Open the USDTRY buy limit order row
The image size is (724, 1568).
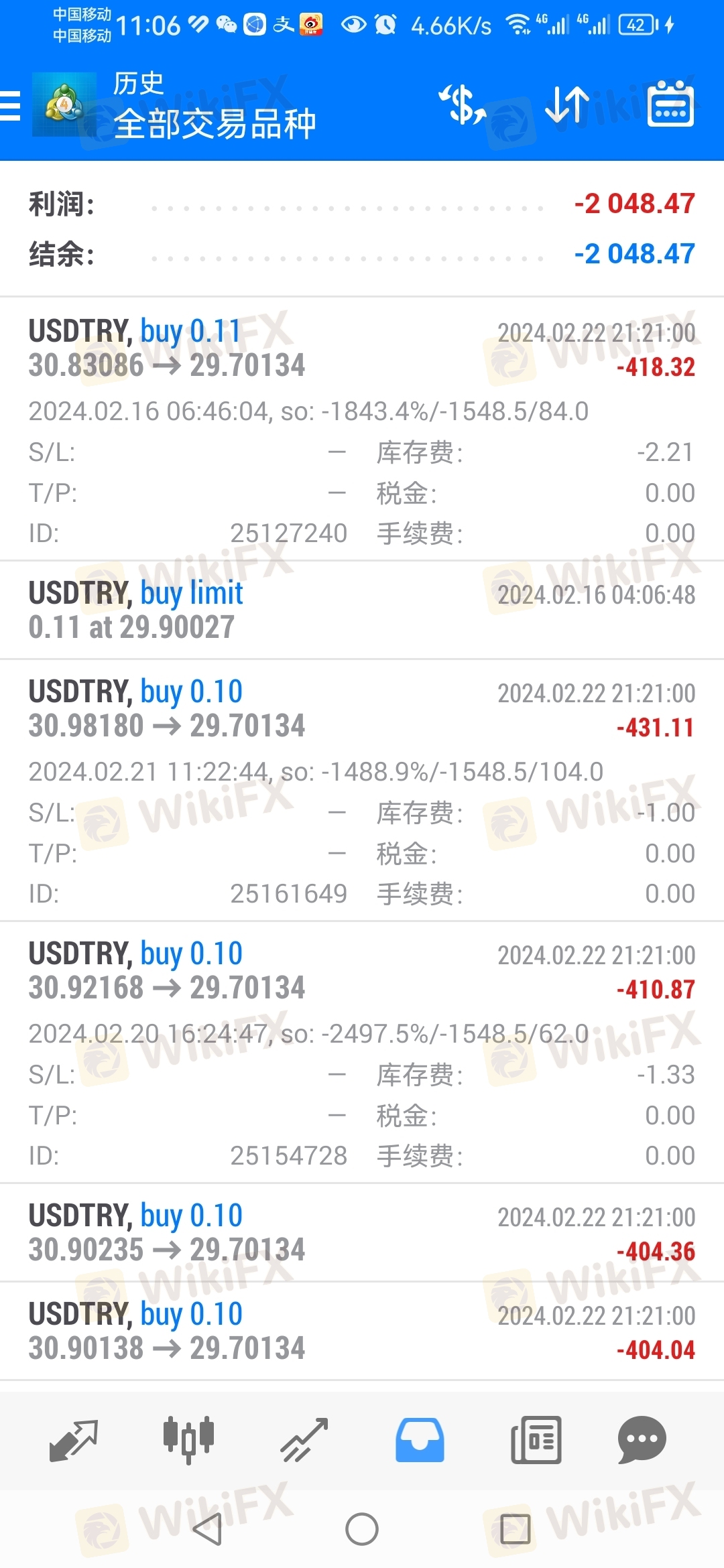(x=362, y=610)
